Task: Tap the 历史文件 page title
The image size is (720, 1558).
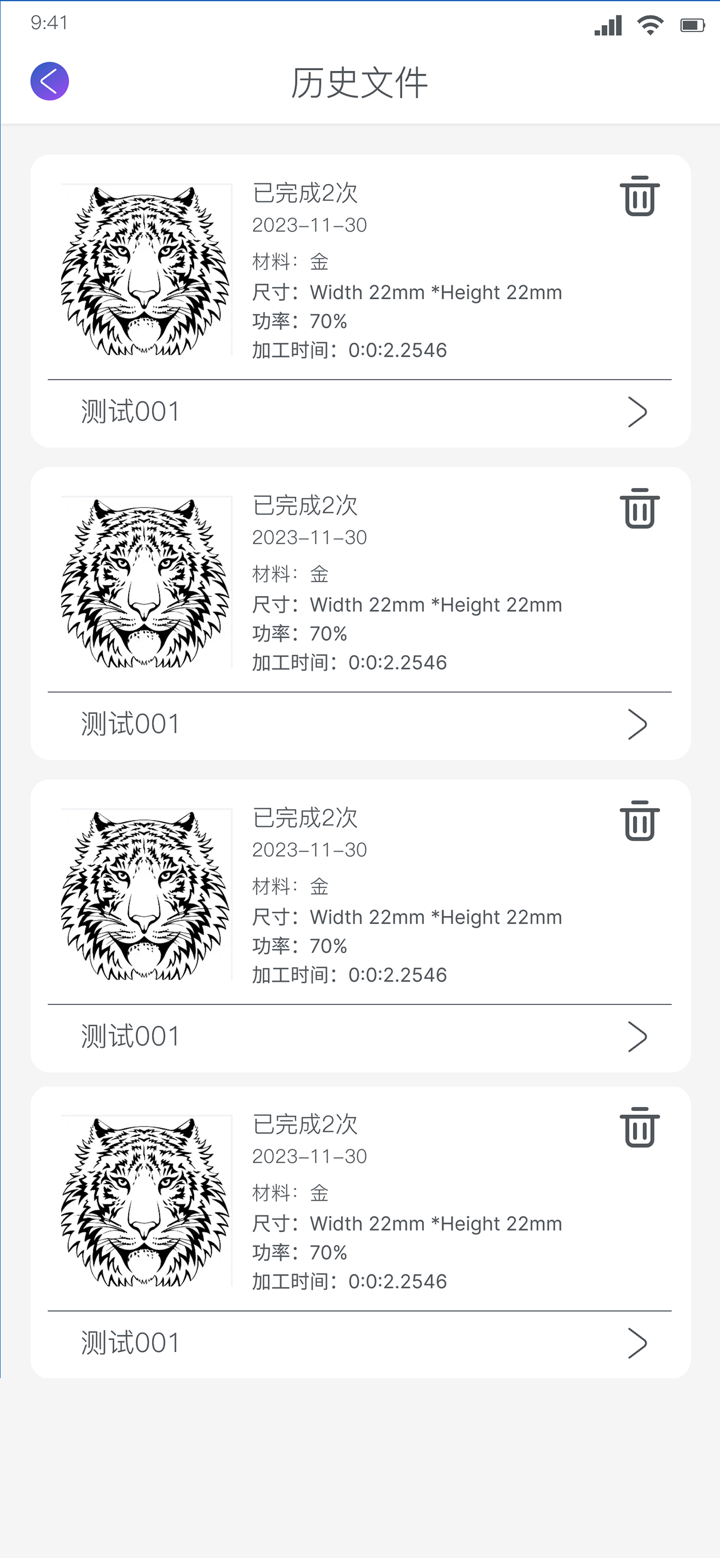Action: pyautogui.click(x=358, y=83)
